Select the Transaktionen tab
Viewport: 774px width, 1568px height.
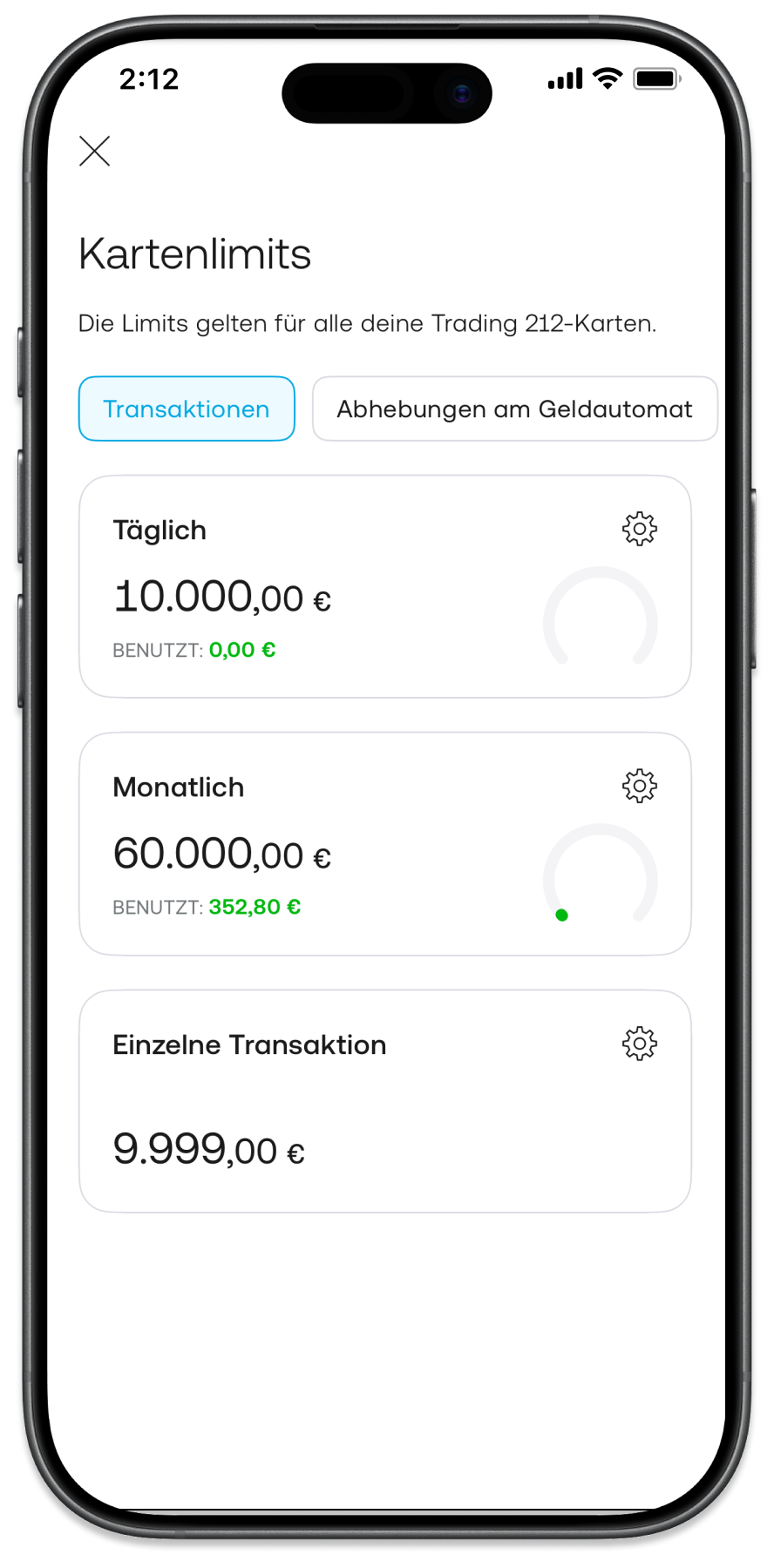point(187,409)
